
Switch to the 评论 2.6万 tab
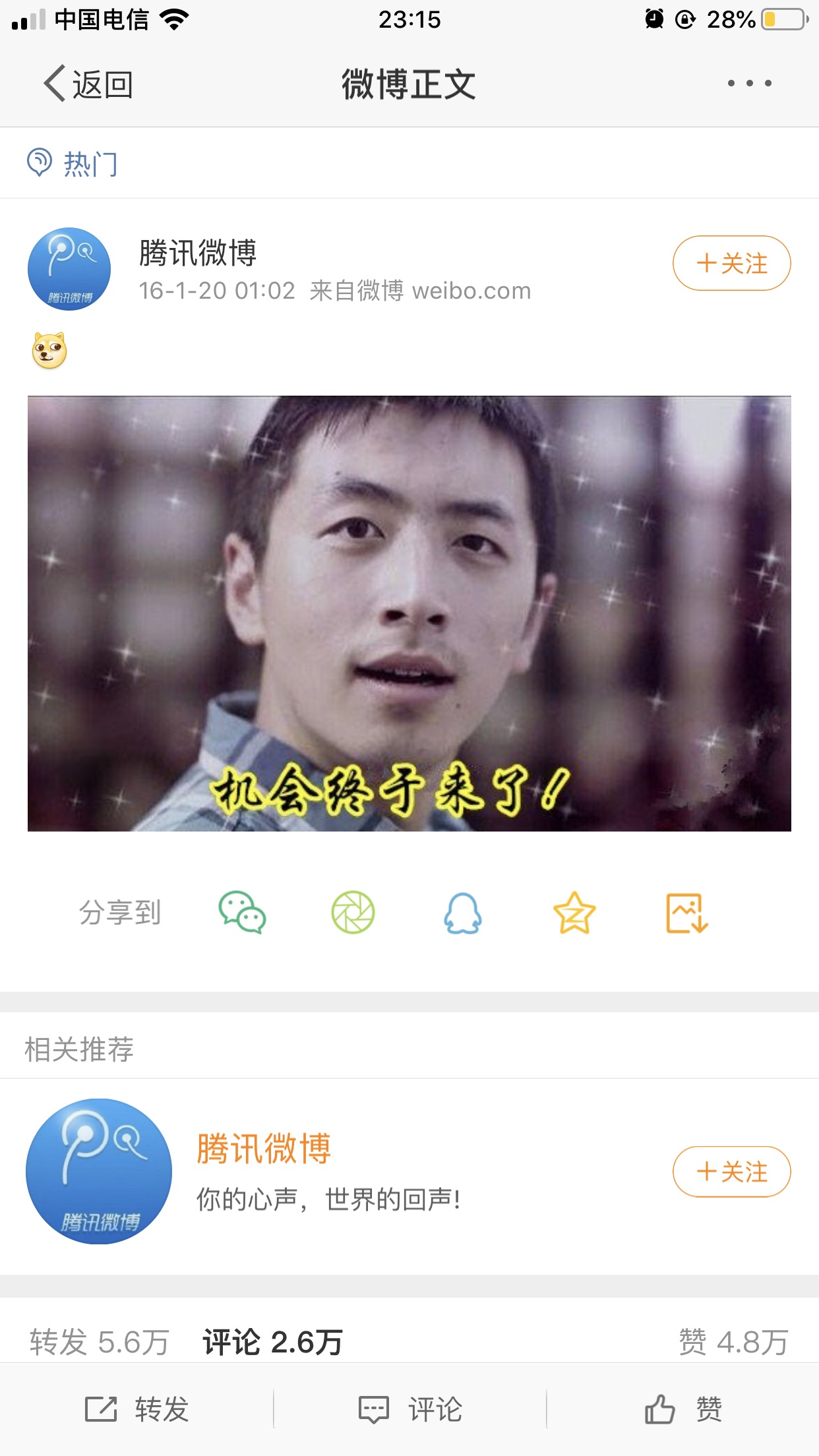tap(272, 1342)
